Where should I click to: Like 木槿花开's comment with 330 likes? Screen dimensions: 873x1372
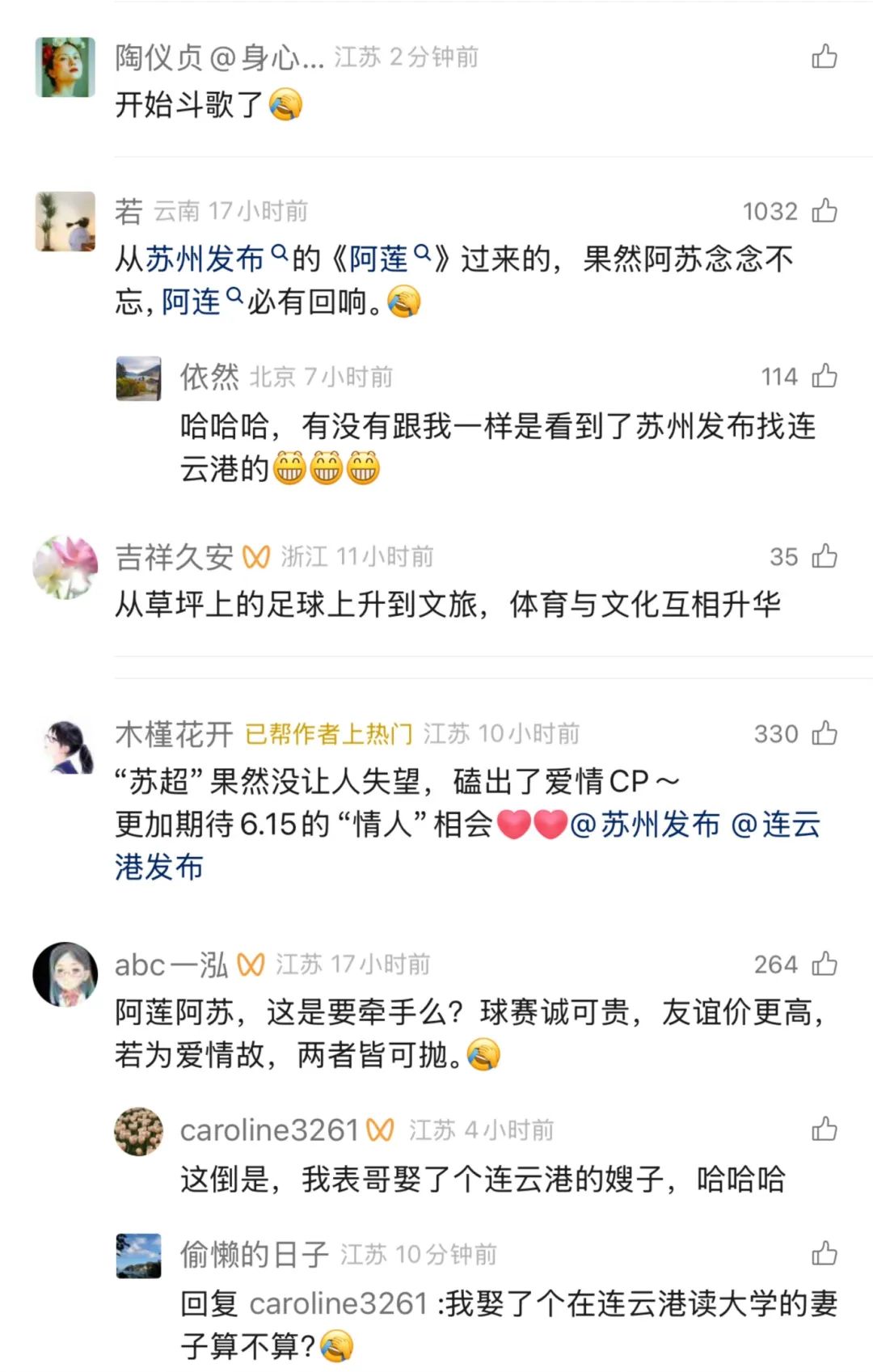click(x=824, y=733)
